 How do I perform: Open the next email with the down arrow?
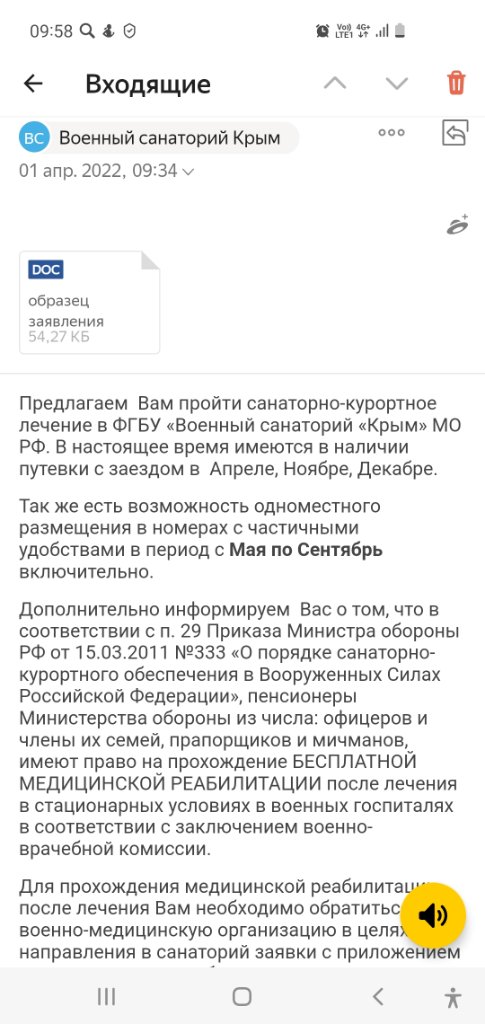click(397, 84)
